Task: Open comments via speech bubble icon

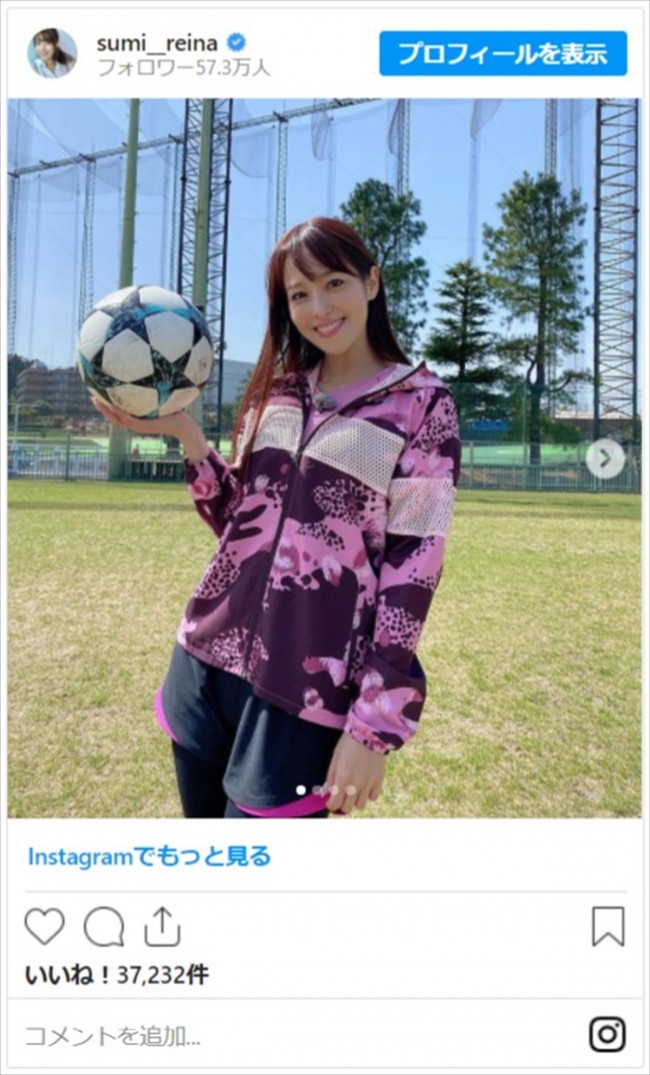Action: pyautogui.click(x=104, y=927)
